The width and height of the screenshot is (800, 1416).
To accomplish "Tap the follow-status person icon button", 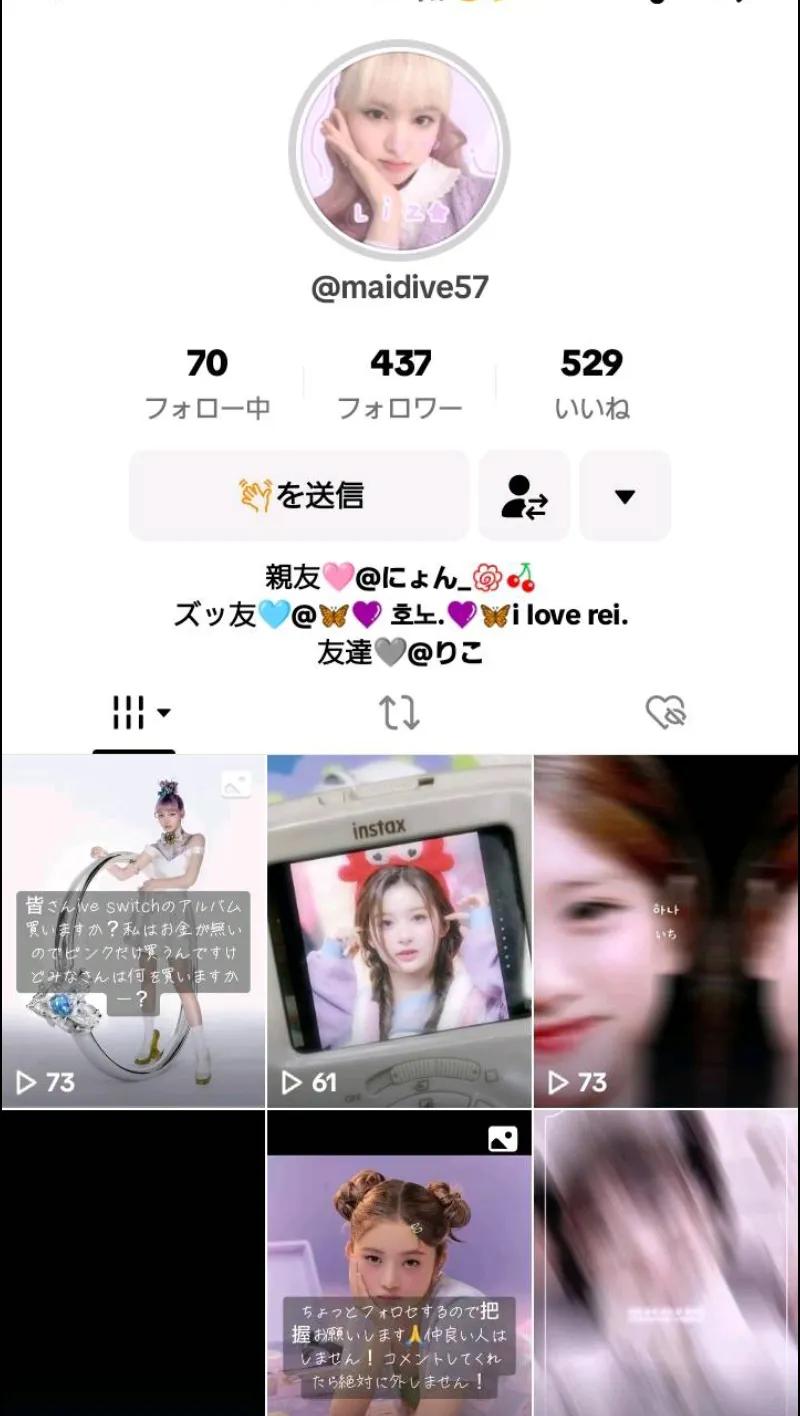I will tap(524, 495).
